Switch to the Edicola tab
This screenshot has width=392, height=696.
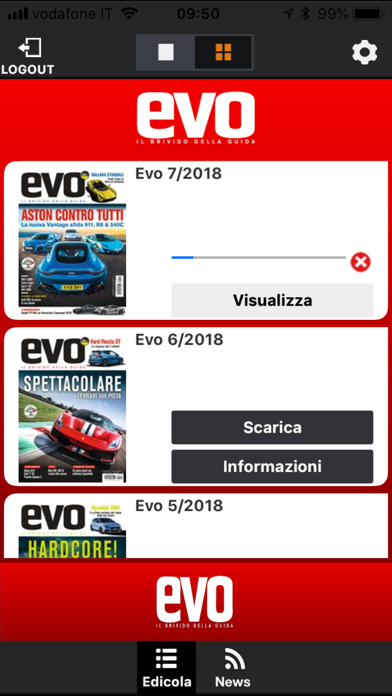coord(166,668)
